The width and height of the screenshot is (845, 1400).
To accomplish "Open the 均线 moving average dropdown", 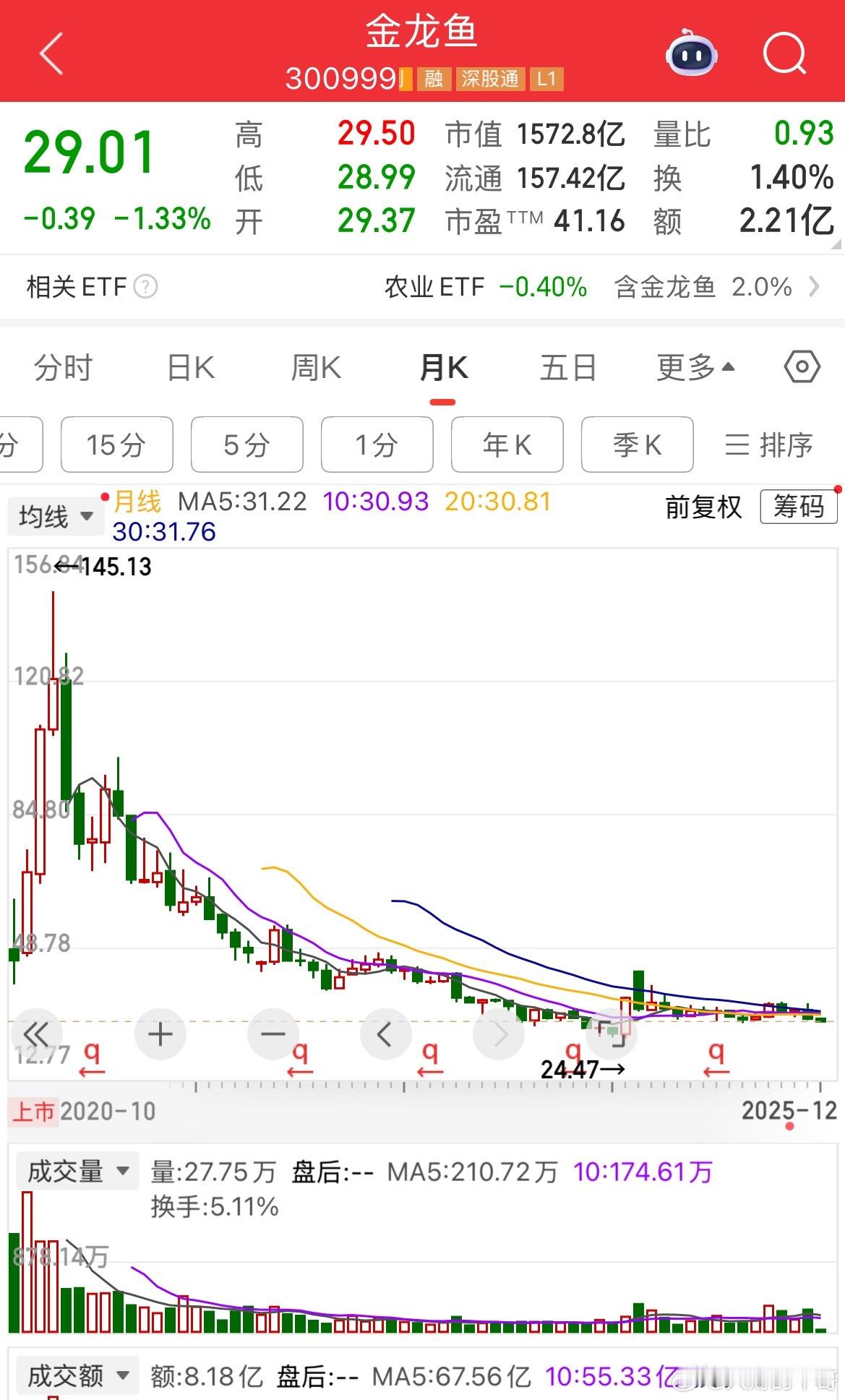I will click(x=56, y=516).
